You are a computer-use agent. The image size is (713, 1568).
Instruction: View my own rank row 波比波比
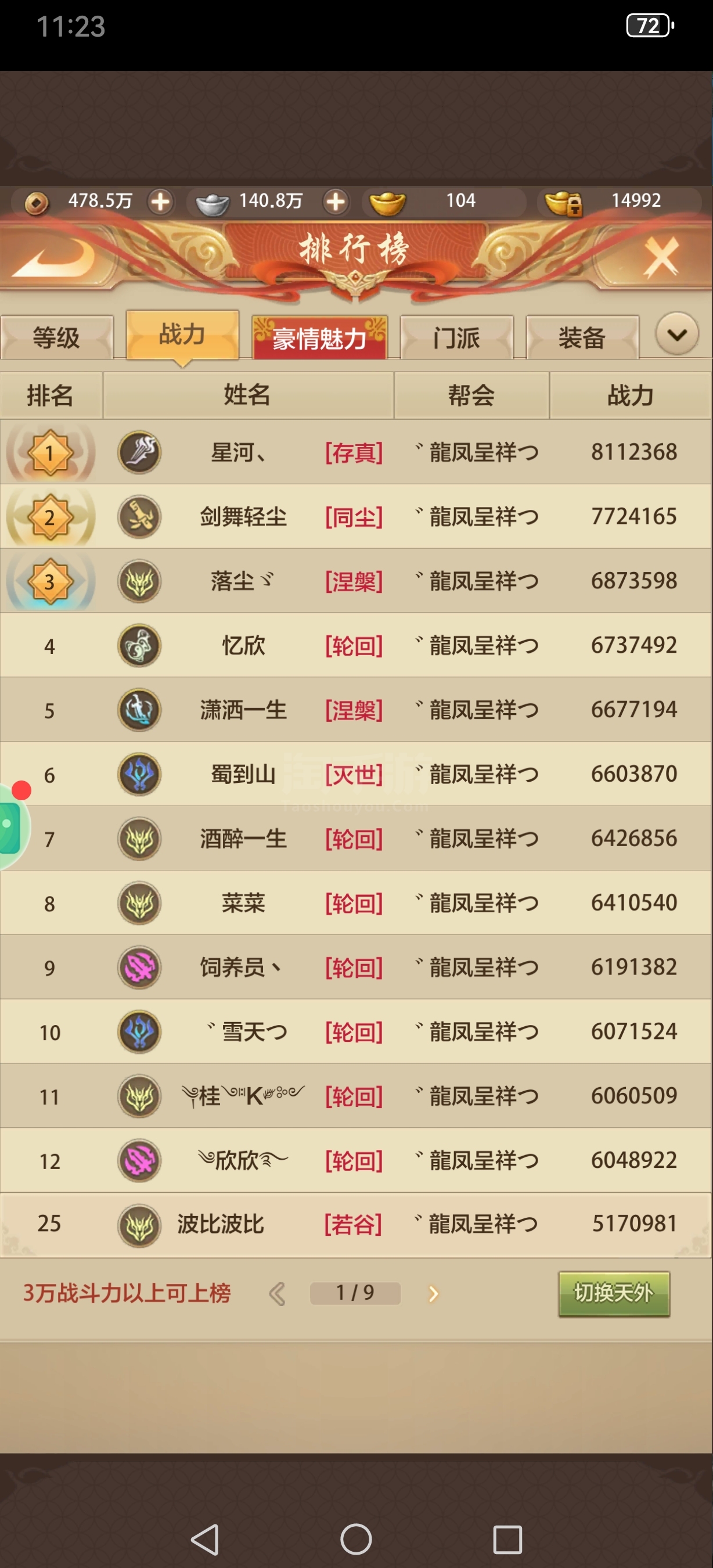356,1224
